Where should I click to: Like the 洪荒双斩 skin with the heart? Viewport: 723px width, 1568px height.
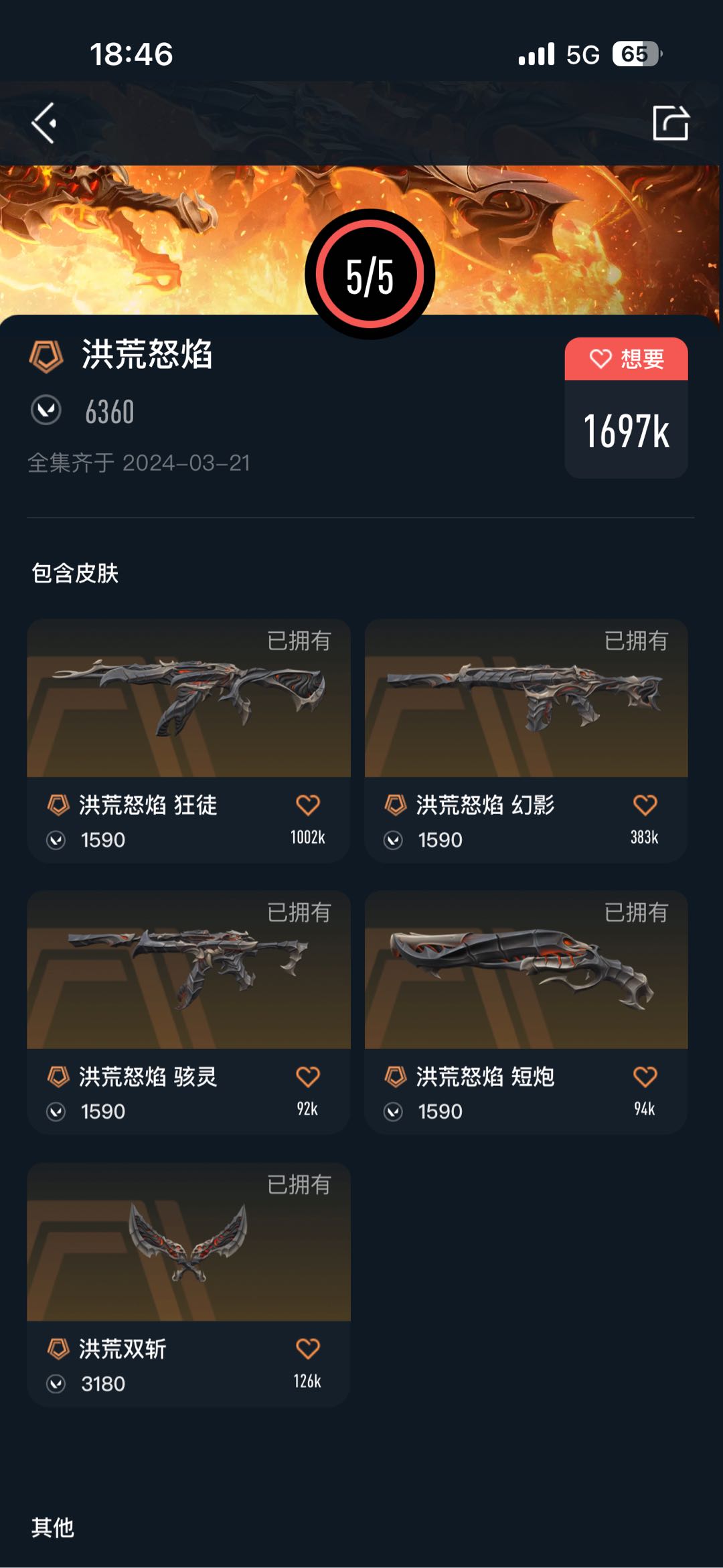click(x=308, y=1348)
